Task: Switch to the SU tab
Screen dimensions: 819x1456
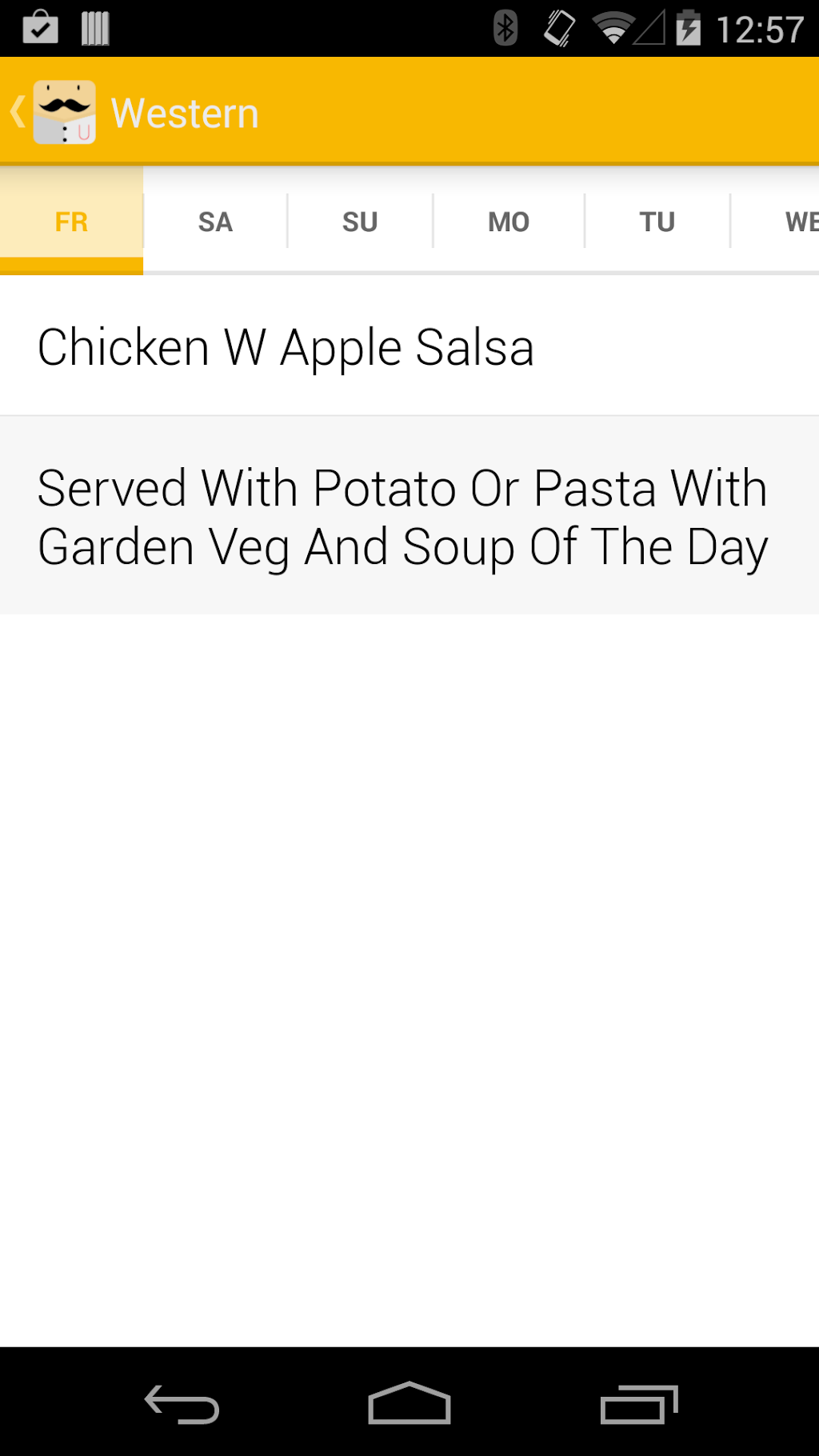Action: [360, 222]
